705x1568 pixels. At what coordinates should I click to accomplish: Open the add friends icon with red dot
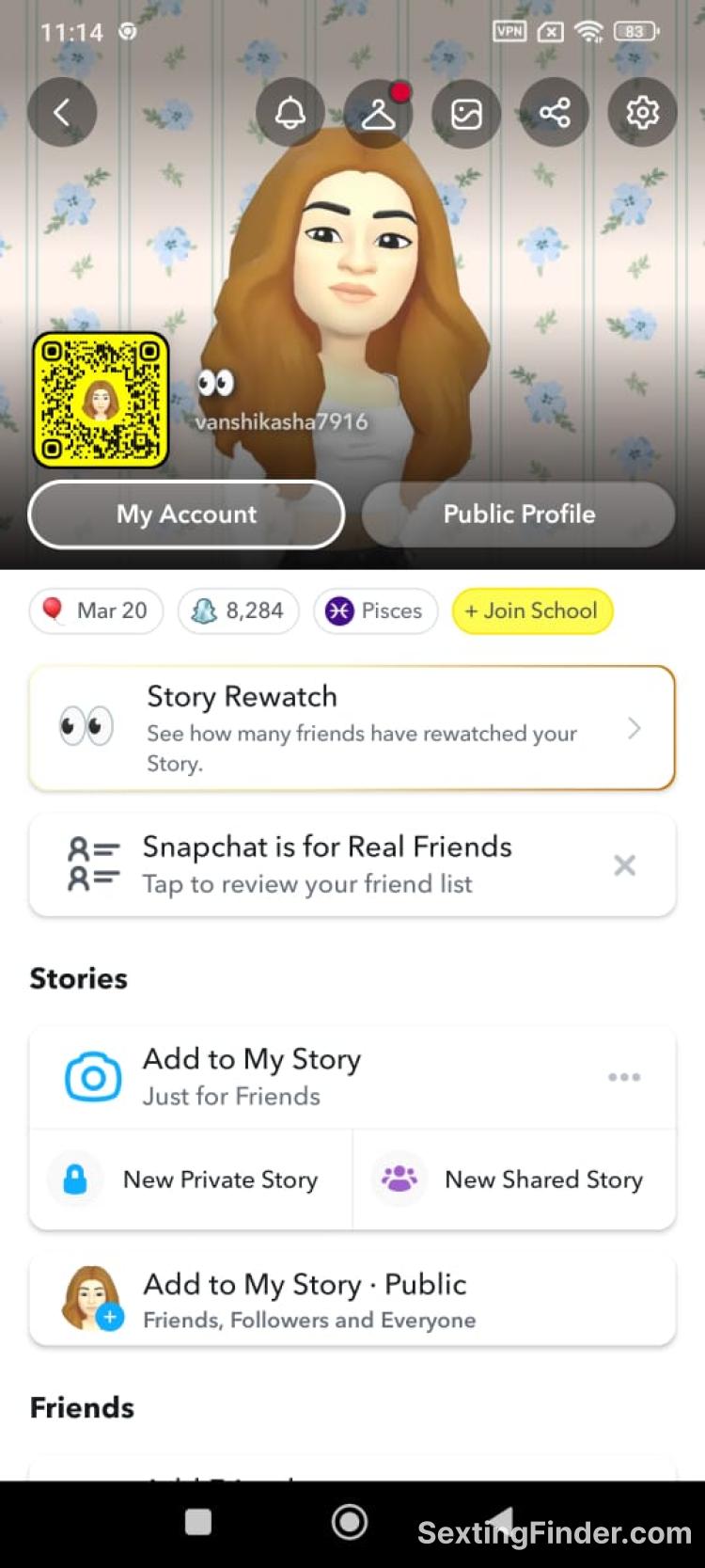pyautogui.click(x=378, y=113)
